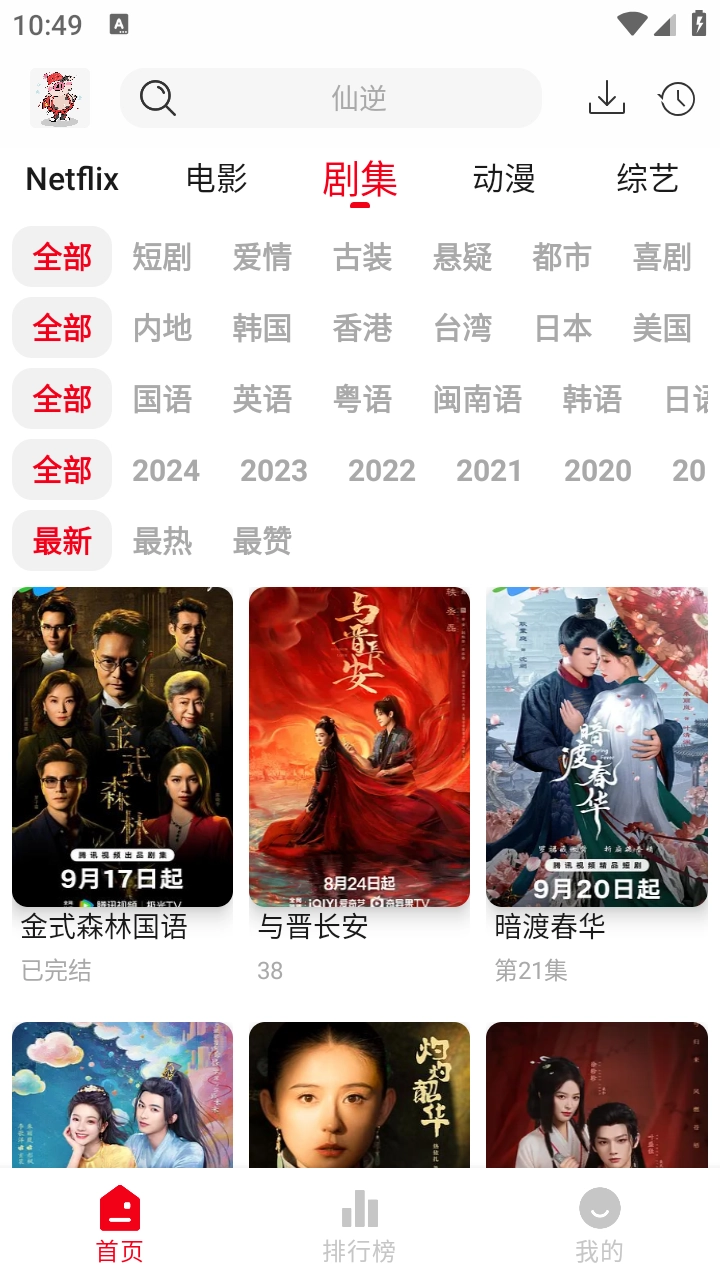Enable the 悬疑 suspense filter
Screen dimensions: 720x1280
pos(463,257)
